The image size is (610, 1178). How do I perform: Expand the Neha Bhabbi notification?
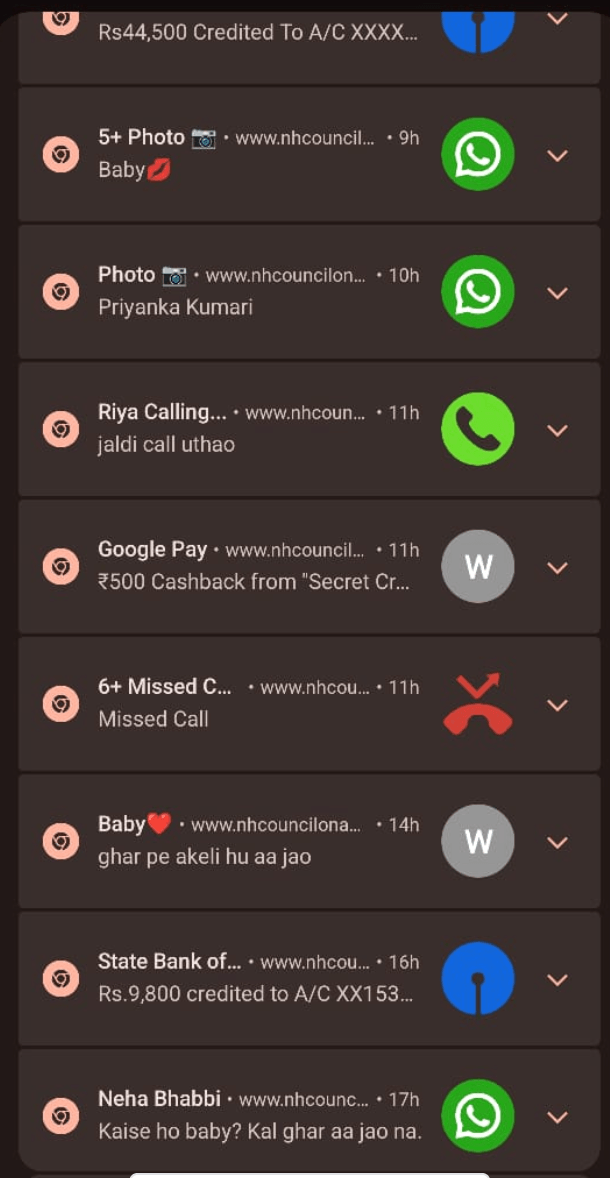[557, 1117]
